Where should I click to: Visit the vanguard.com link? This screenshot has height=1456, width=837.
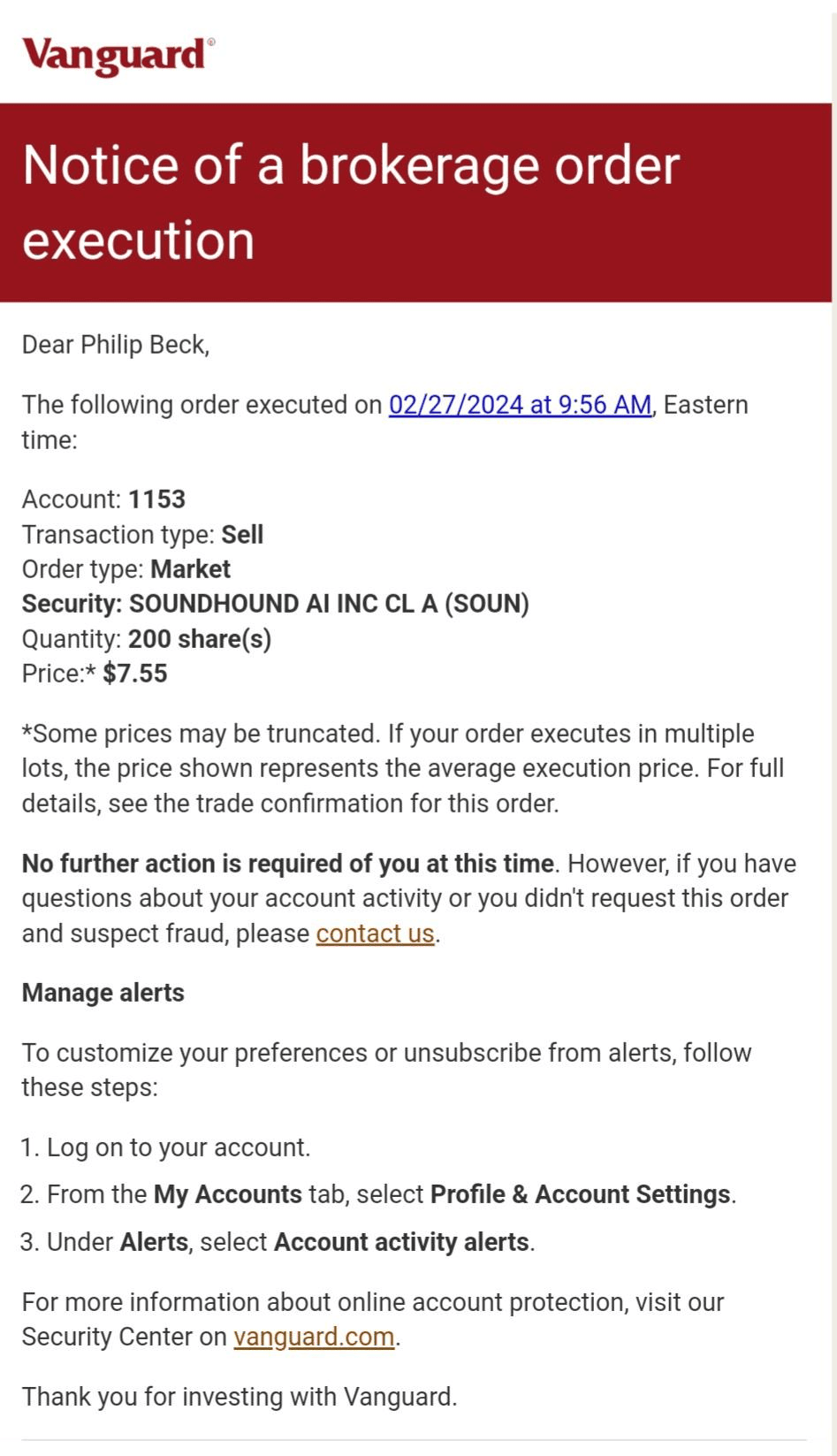[x=314, y=1337]
